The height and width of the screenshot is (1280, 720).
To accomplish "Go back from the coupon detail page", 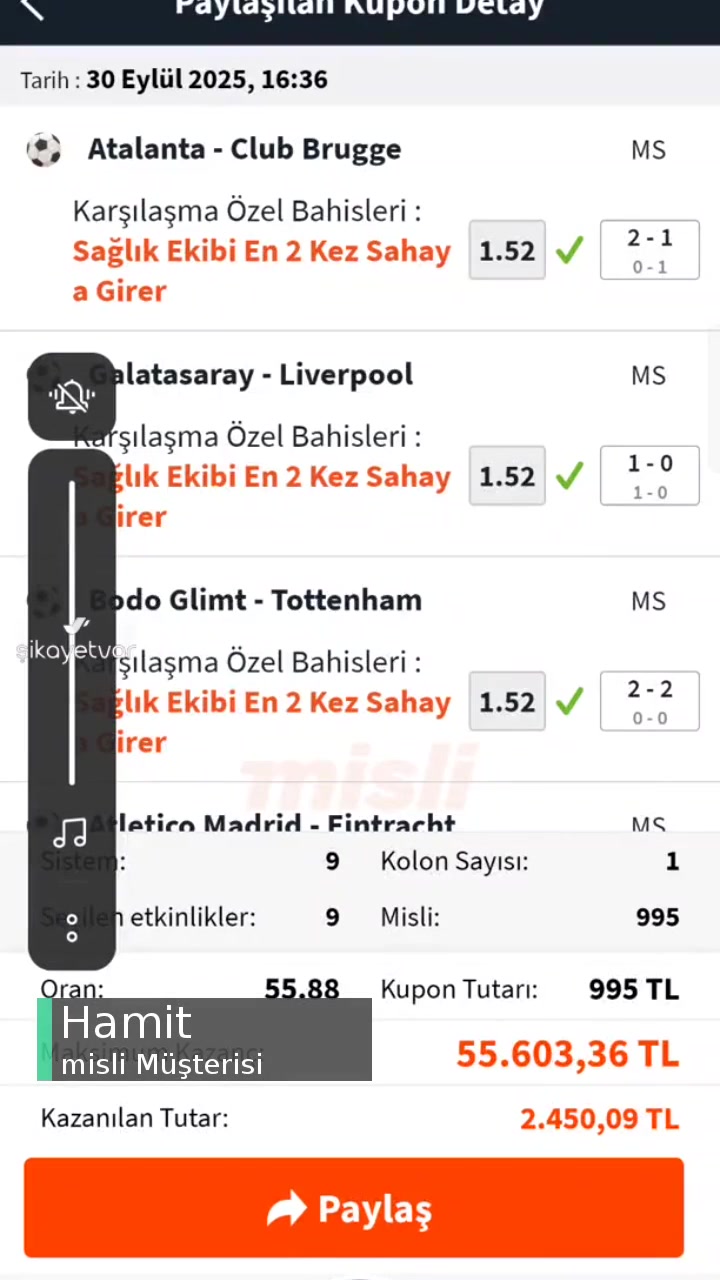I will pyautogui.click(x=32, y=9).
